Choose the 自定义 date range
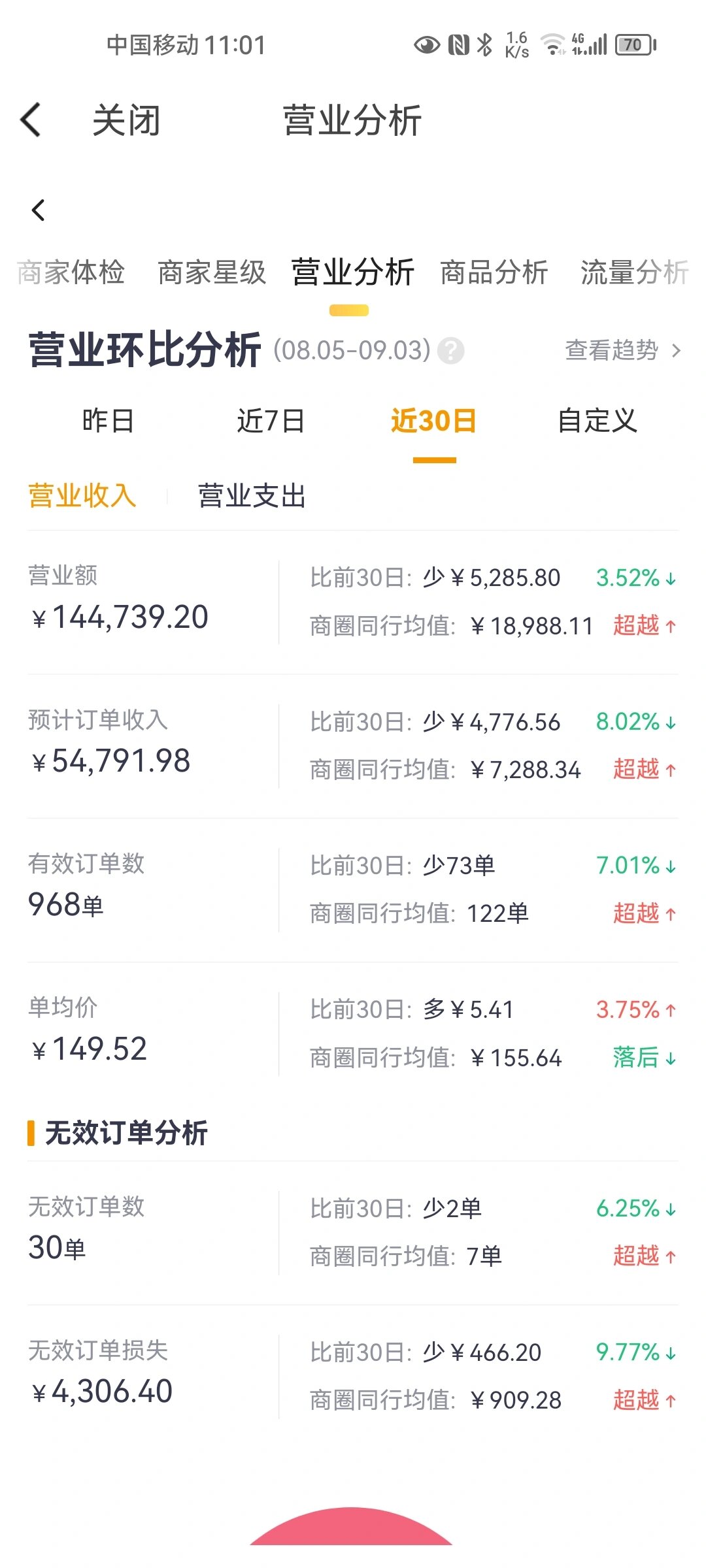This screenshot has height=1568, width=706. coord(597,421)
